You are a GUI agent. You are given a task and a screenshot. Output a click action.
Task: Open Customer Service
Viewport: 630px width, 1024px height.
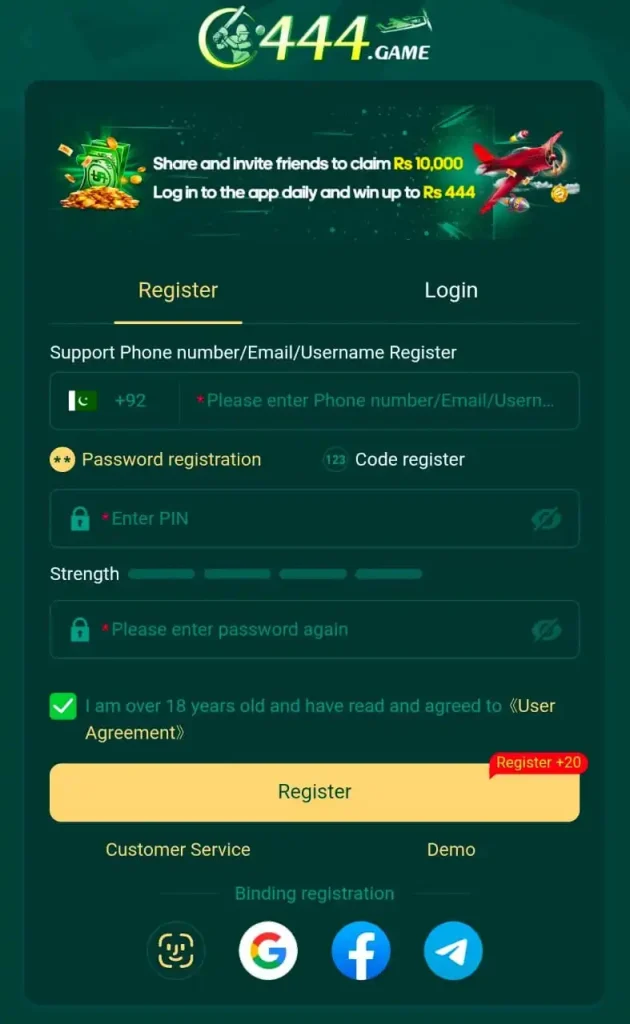click(178, 849)
